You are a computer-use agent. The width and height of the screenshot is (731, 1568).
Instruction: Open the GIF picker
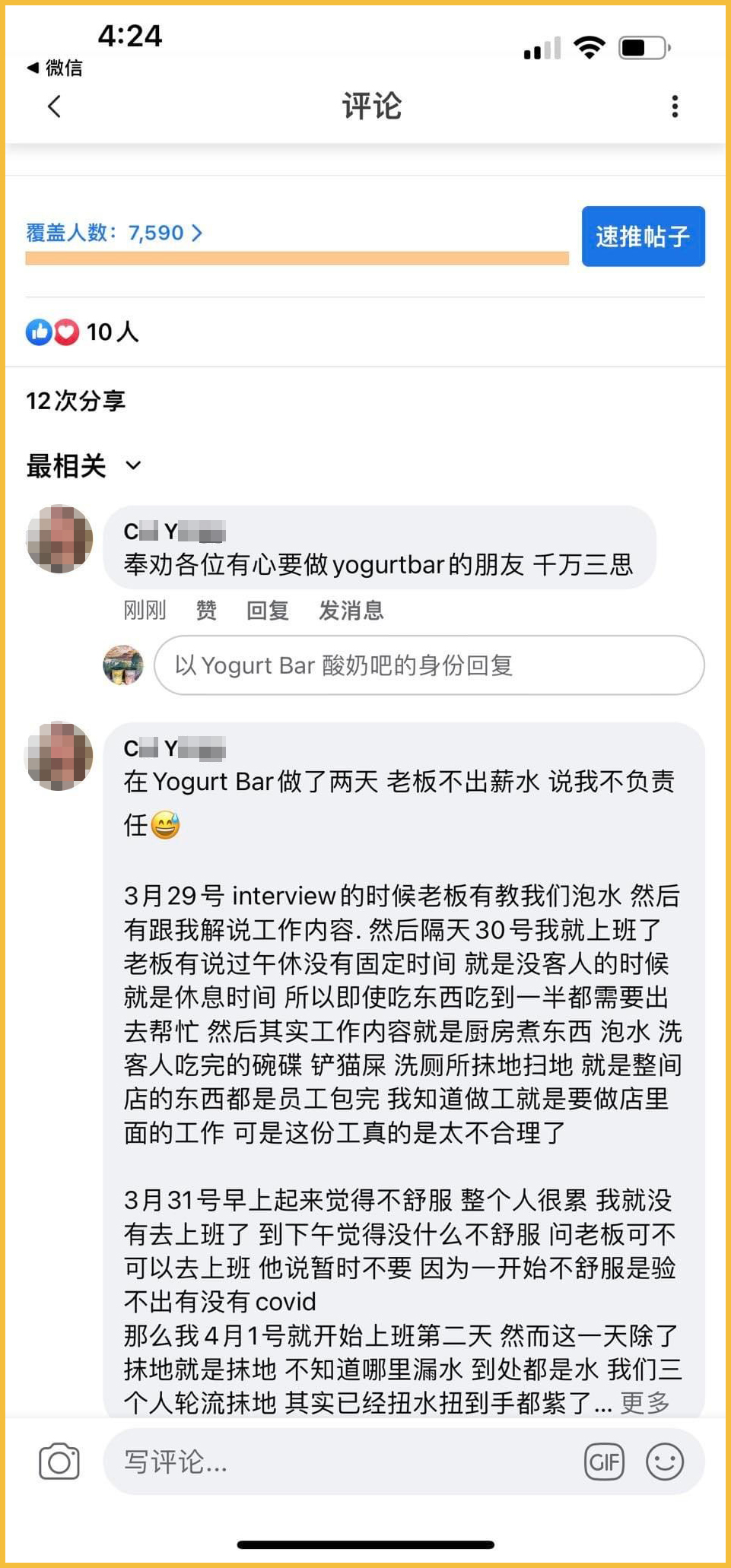point(604,1461)
